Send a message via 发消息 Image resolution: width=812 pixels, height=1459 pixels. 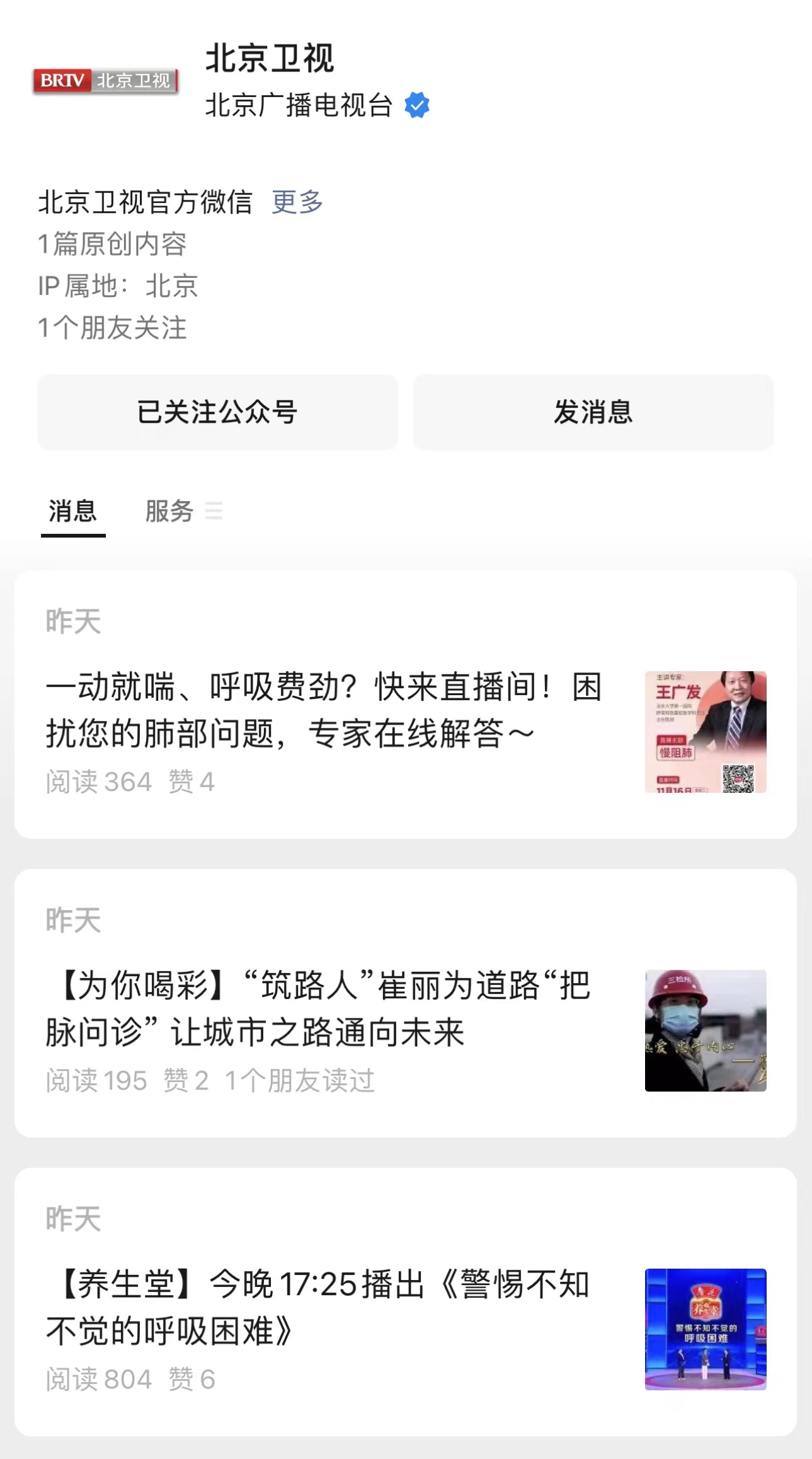point(593,412)
